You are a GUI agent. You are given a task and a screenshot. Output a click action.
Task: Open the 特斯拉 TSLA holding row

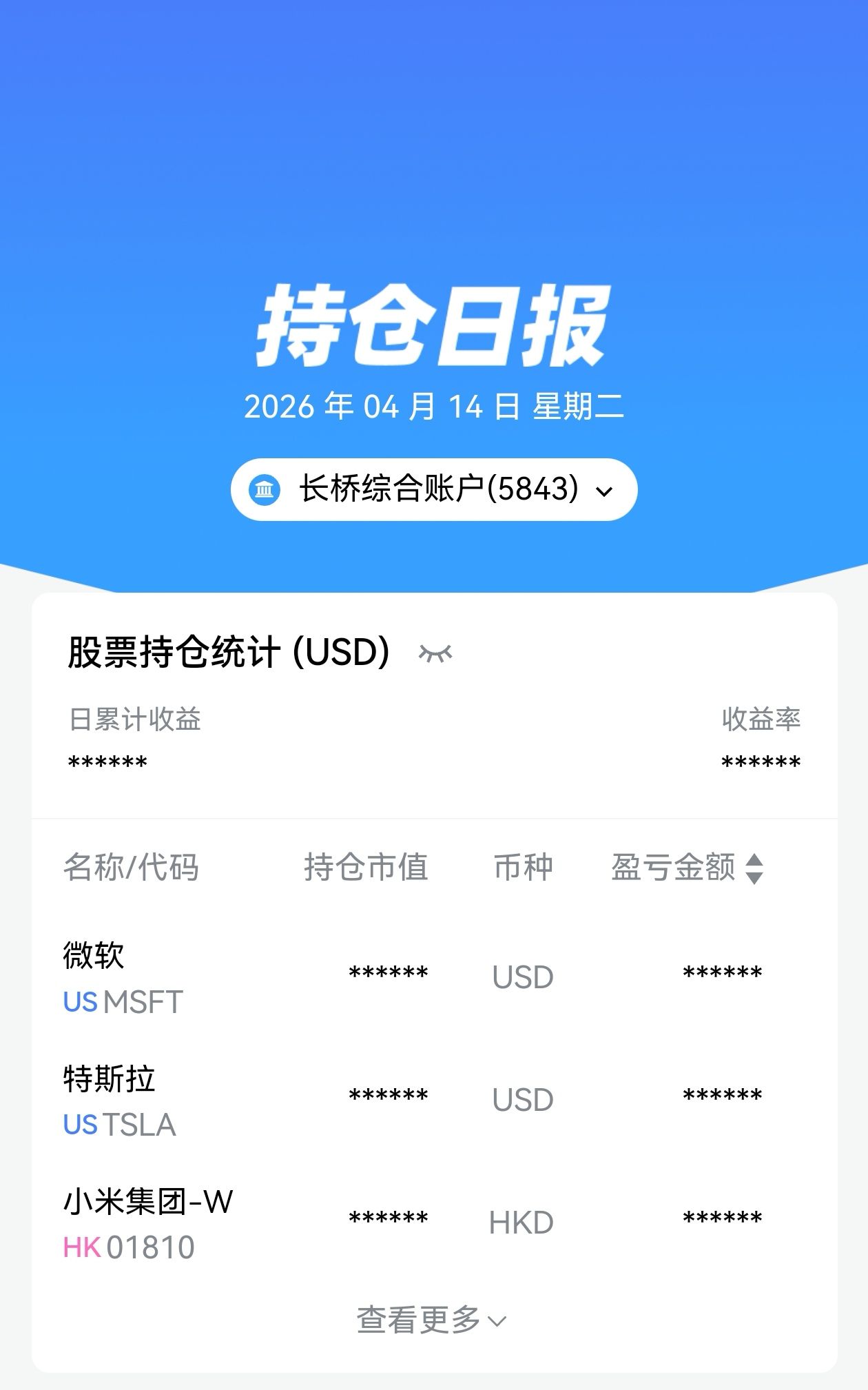coord(413,1100)
